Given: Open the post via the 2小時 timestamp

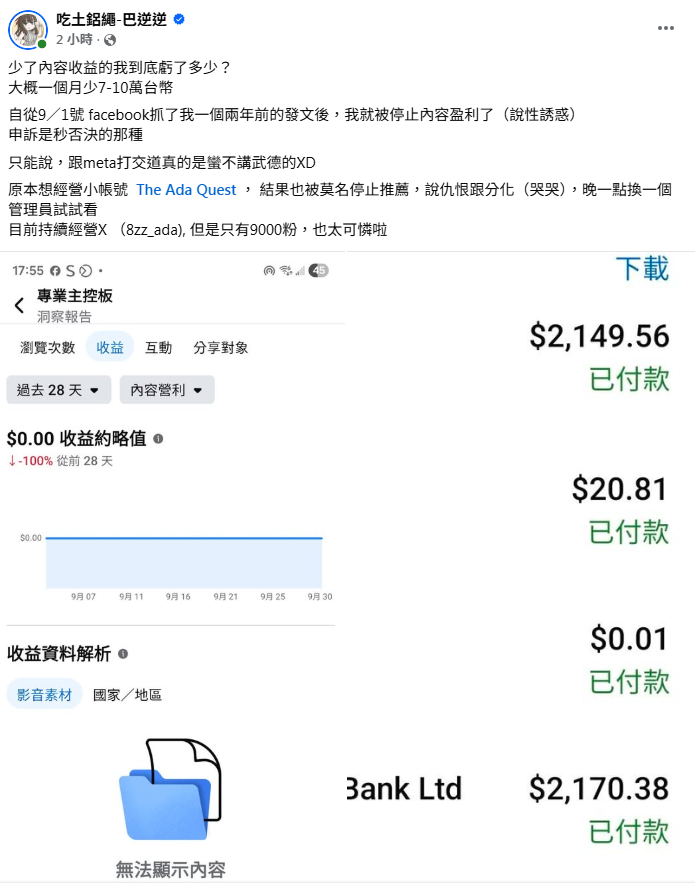Looking at the screenshot, I should [75, 40].
